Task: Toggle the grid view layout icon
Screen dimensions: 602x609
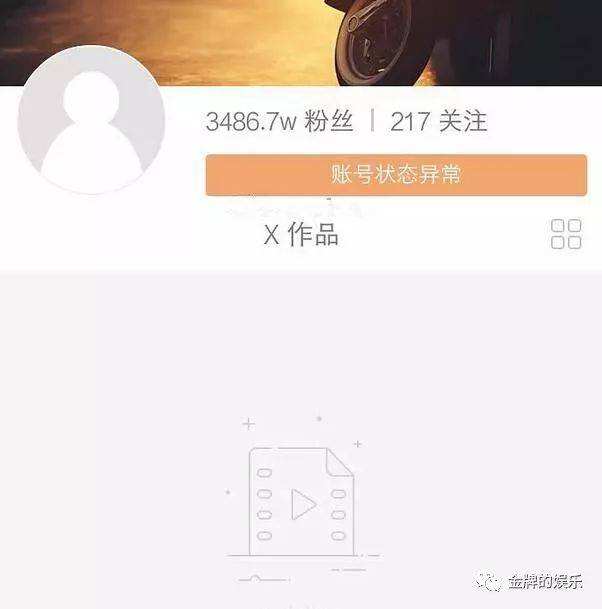Action: pyautogui.click(x=566, y=234)
